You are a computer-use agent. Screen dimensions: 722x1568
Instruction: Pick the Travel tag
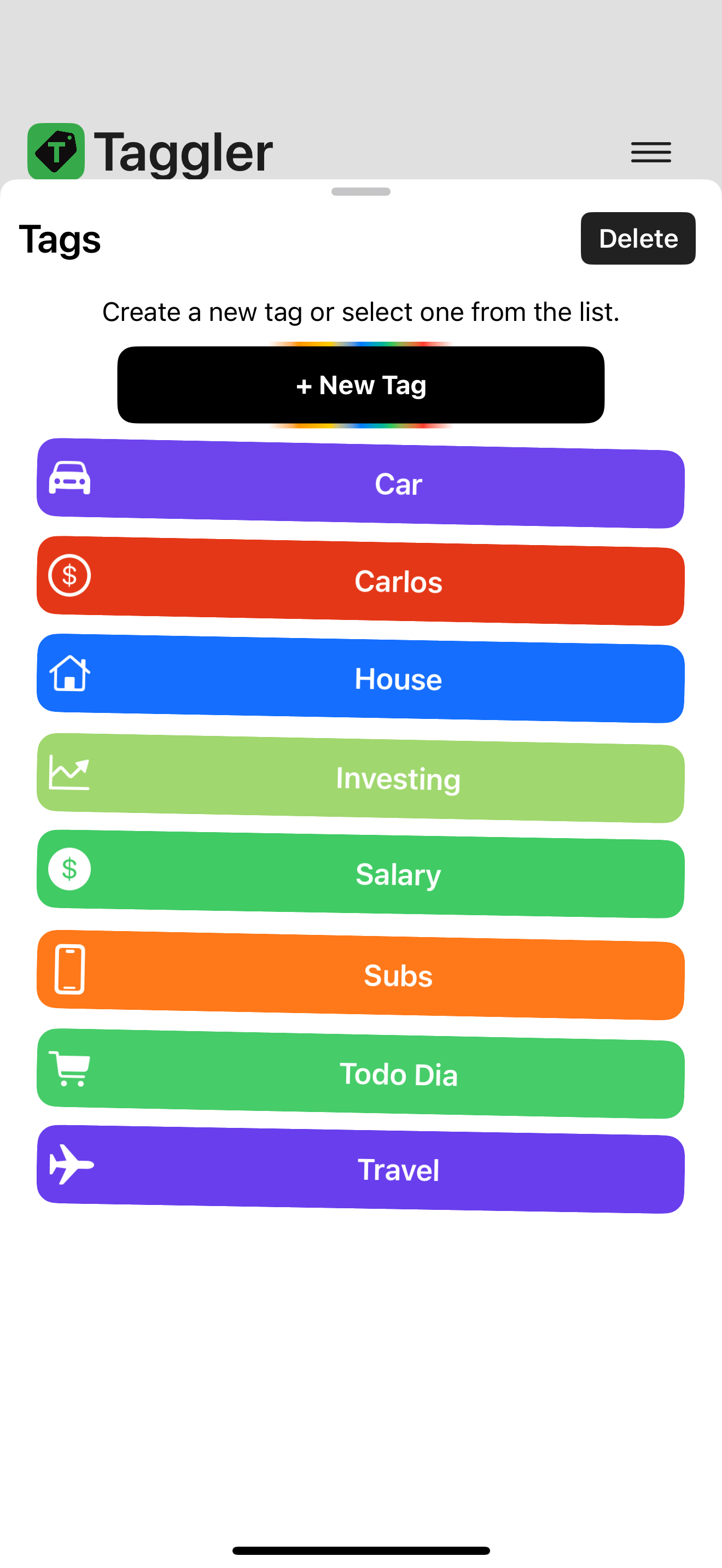point(360,1169)
